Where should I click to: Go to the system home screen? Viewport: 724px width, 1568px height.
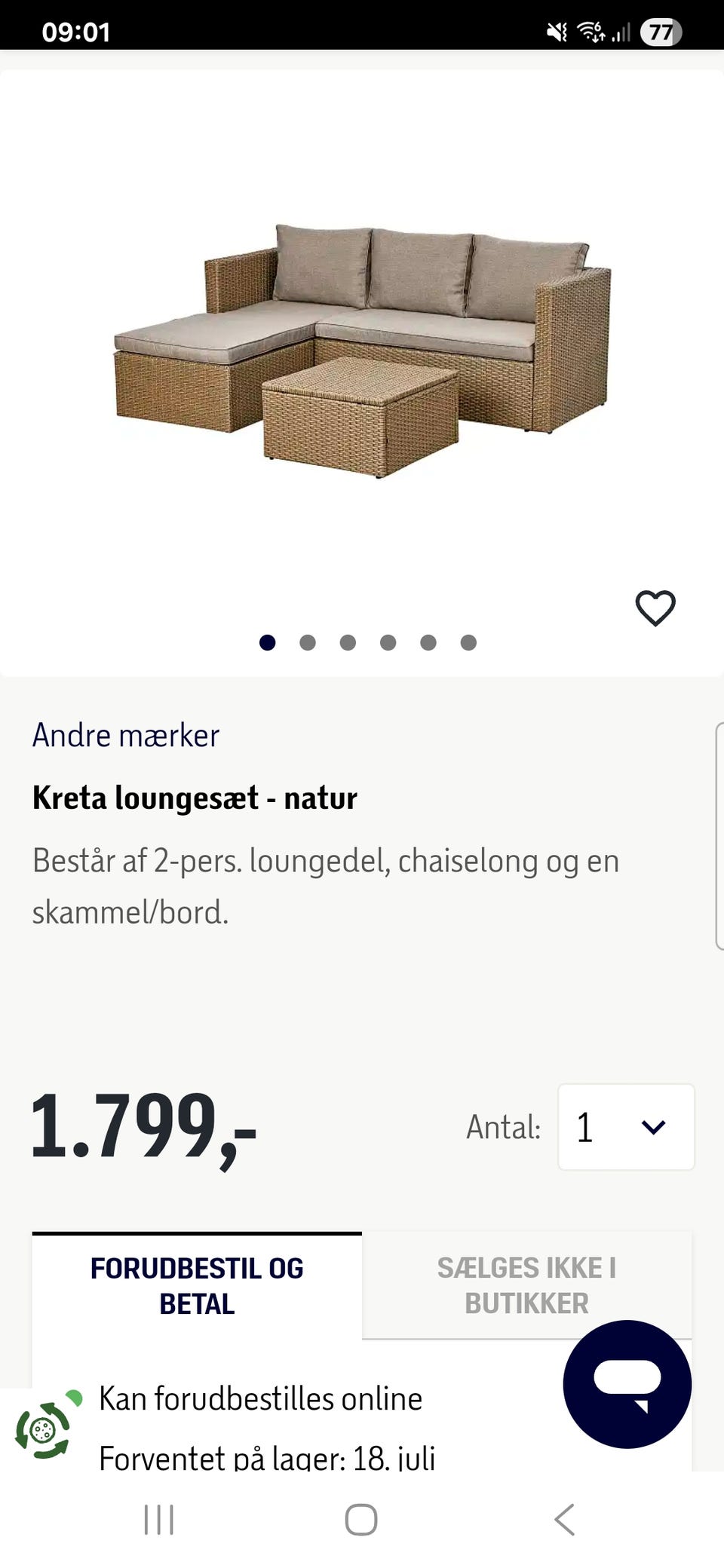point(361,1520)
